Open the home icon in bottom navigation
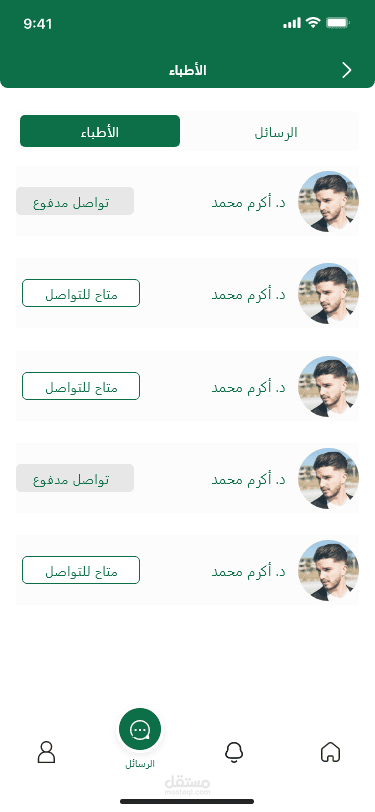 pyautogui.click(x=330, y=751)
